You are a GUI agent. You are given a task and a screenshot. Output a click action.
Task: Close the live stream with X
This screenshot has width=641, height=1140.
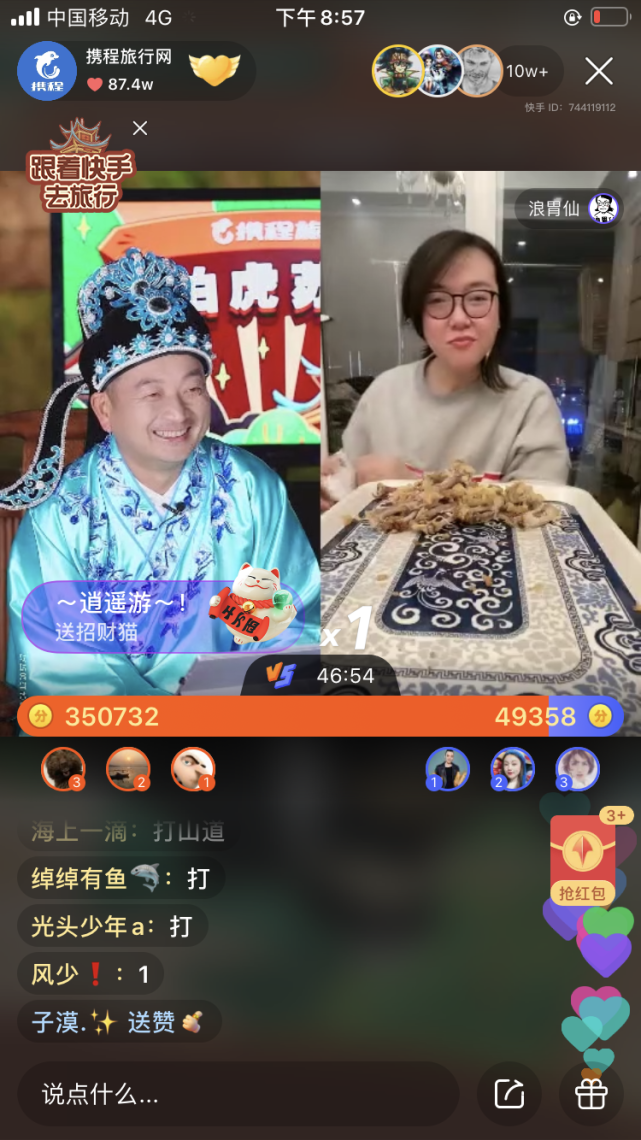tap(598, 71)
